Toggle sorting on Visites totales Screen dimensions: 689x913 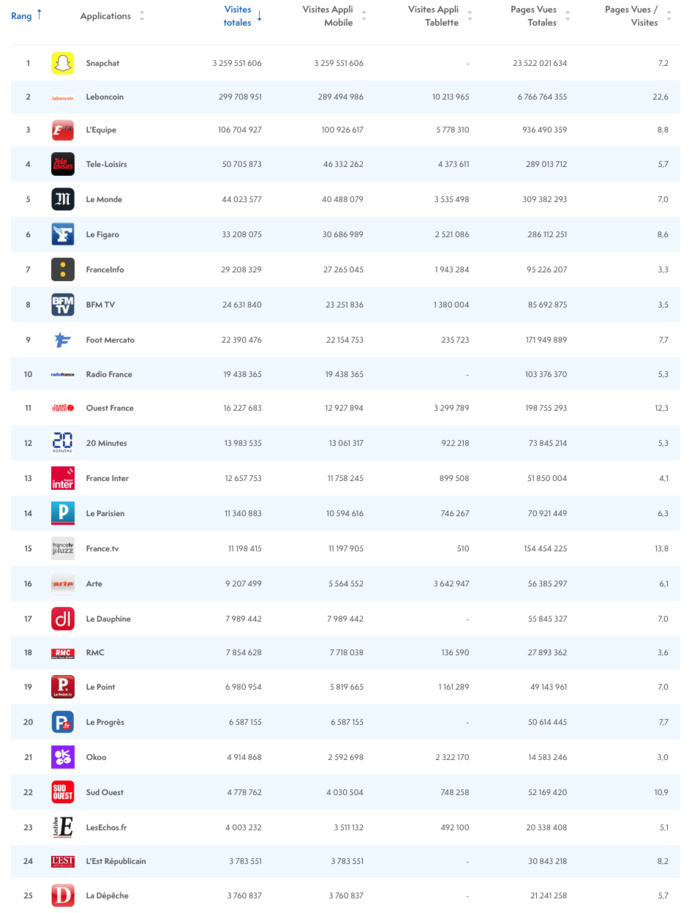point(238,15)
